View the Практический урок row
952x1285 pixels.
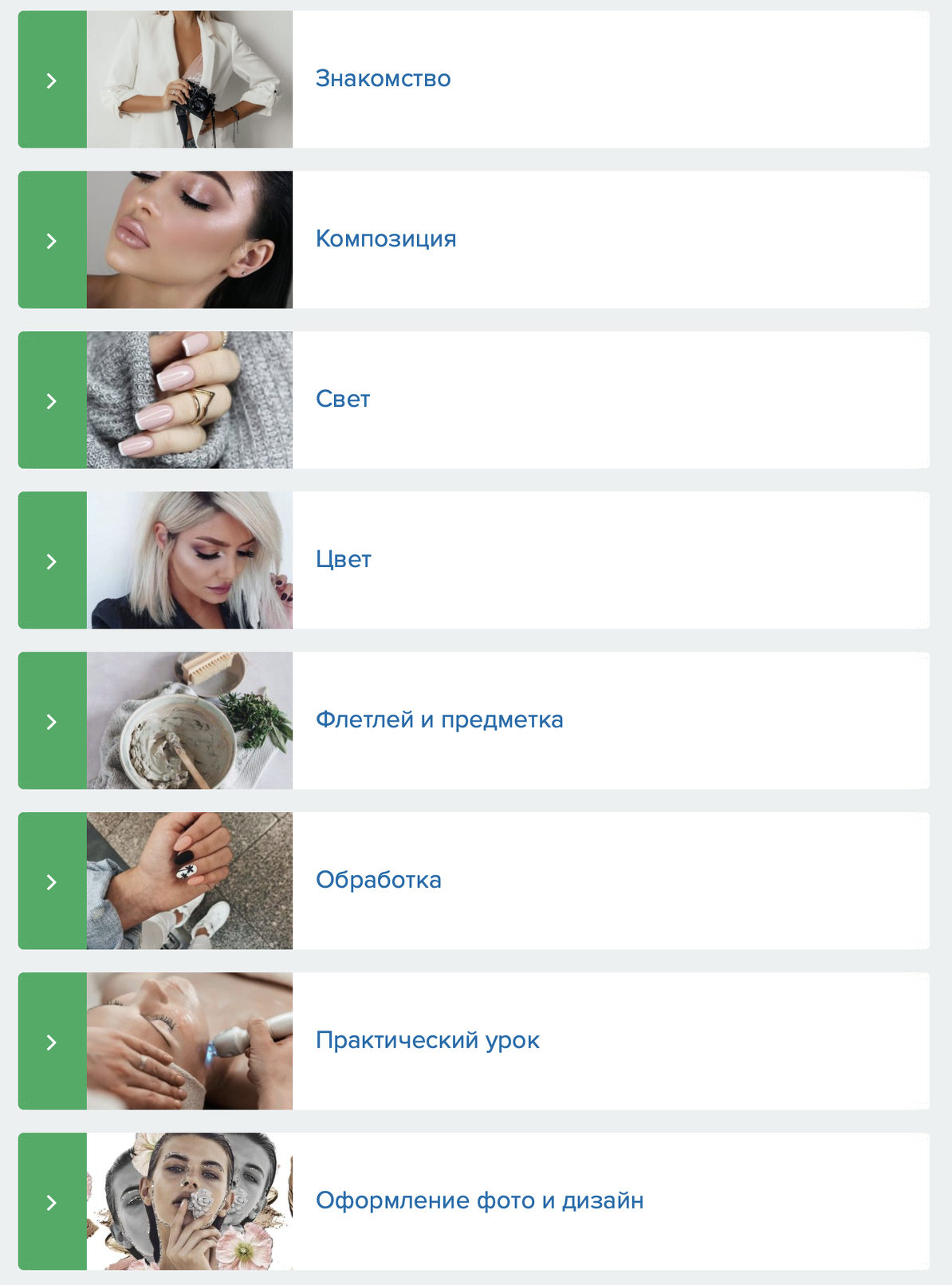coord(427,1041)
